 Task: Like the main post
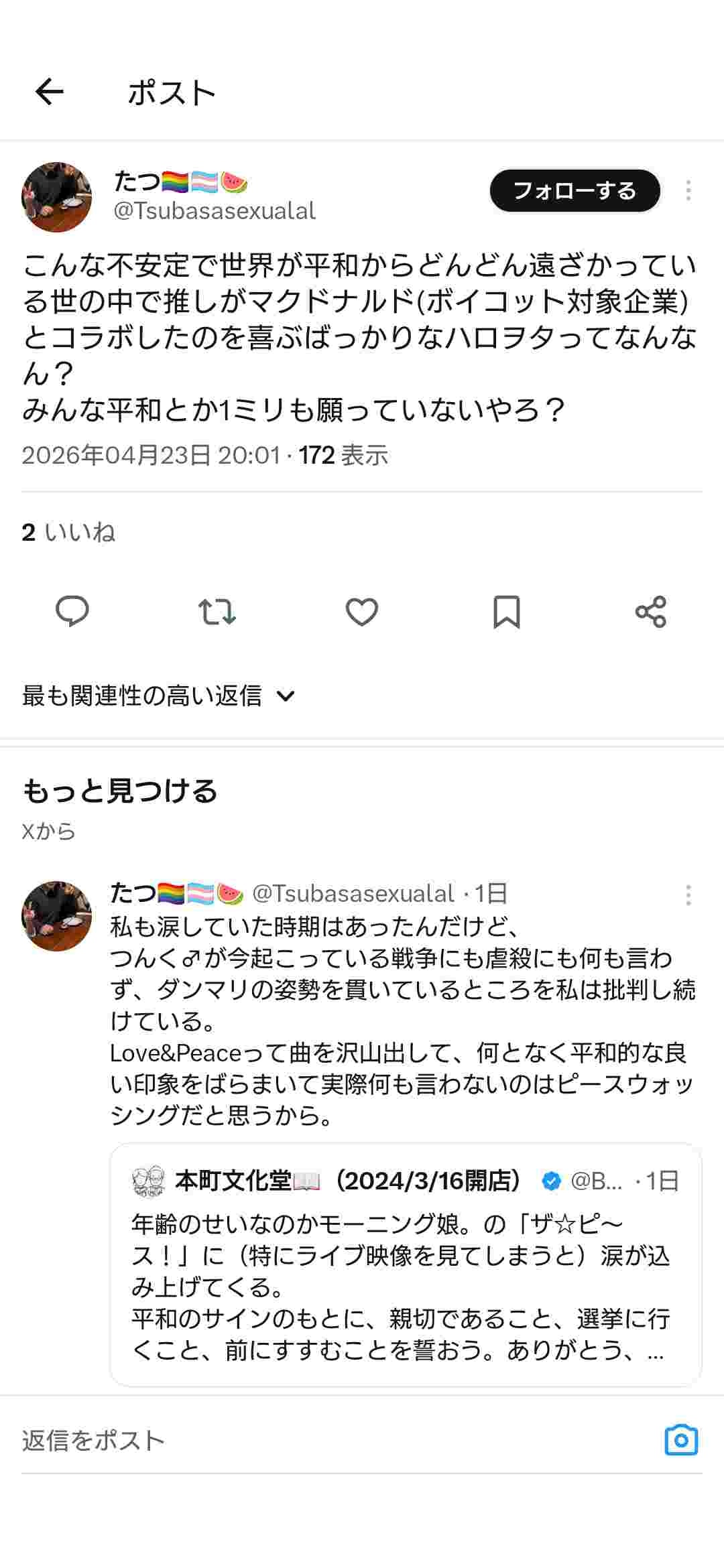pos(362,611)
